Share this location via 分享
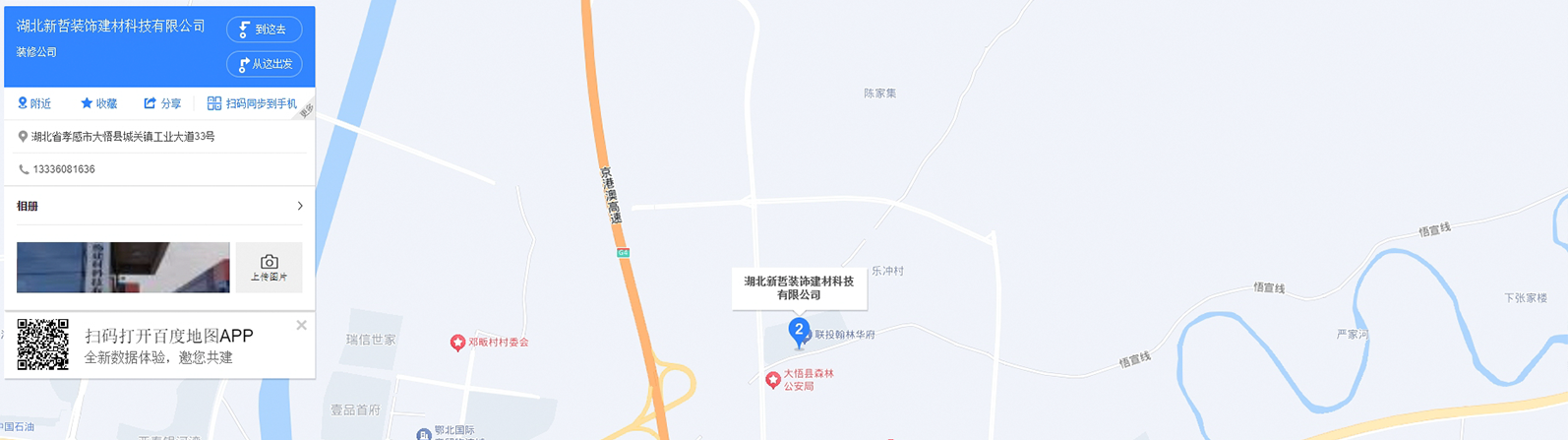This screenshot has width=1568, height=440. point(162,103)
